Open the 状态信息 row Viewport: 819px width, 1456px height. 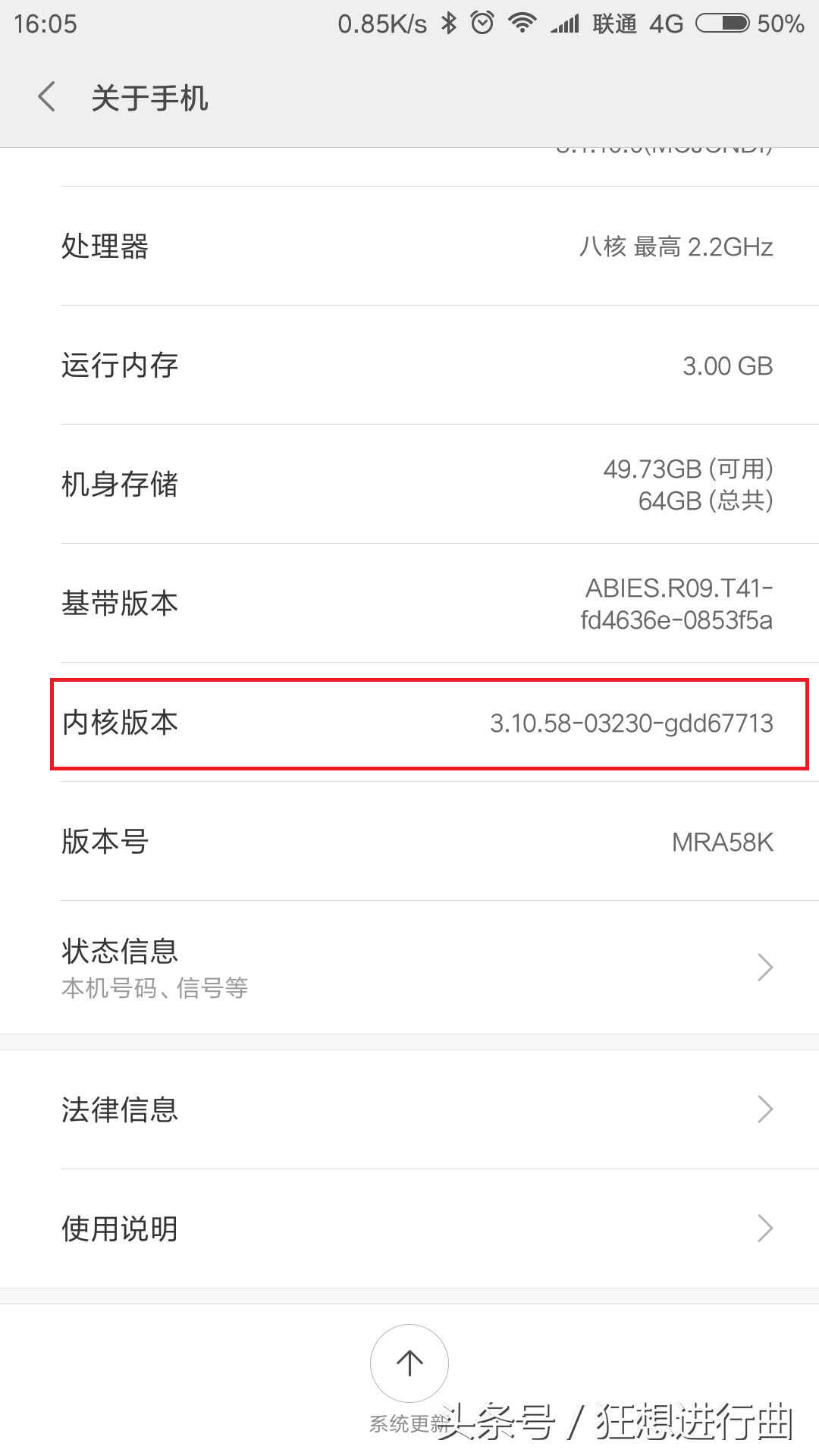(409, 968)
